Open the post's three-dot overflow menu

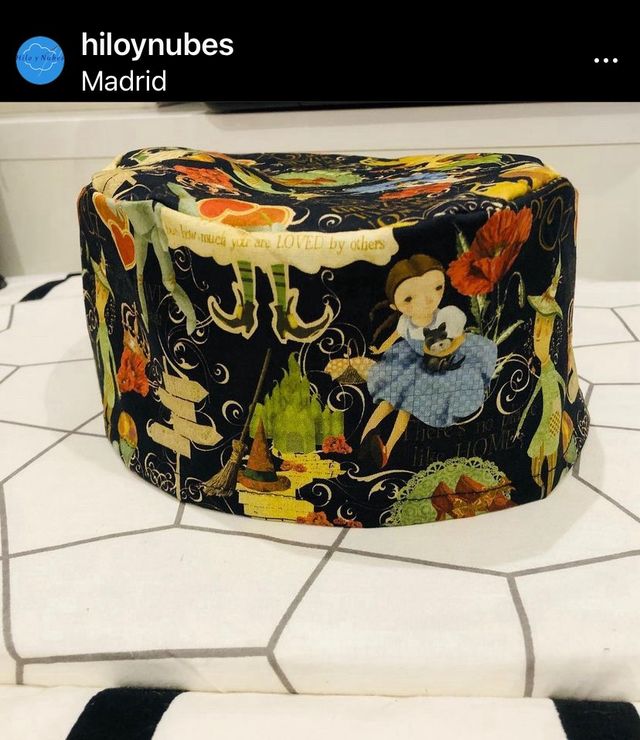(605, 60)
